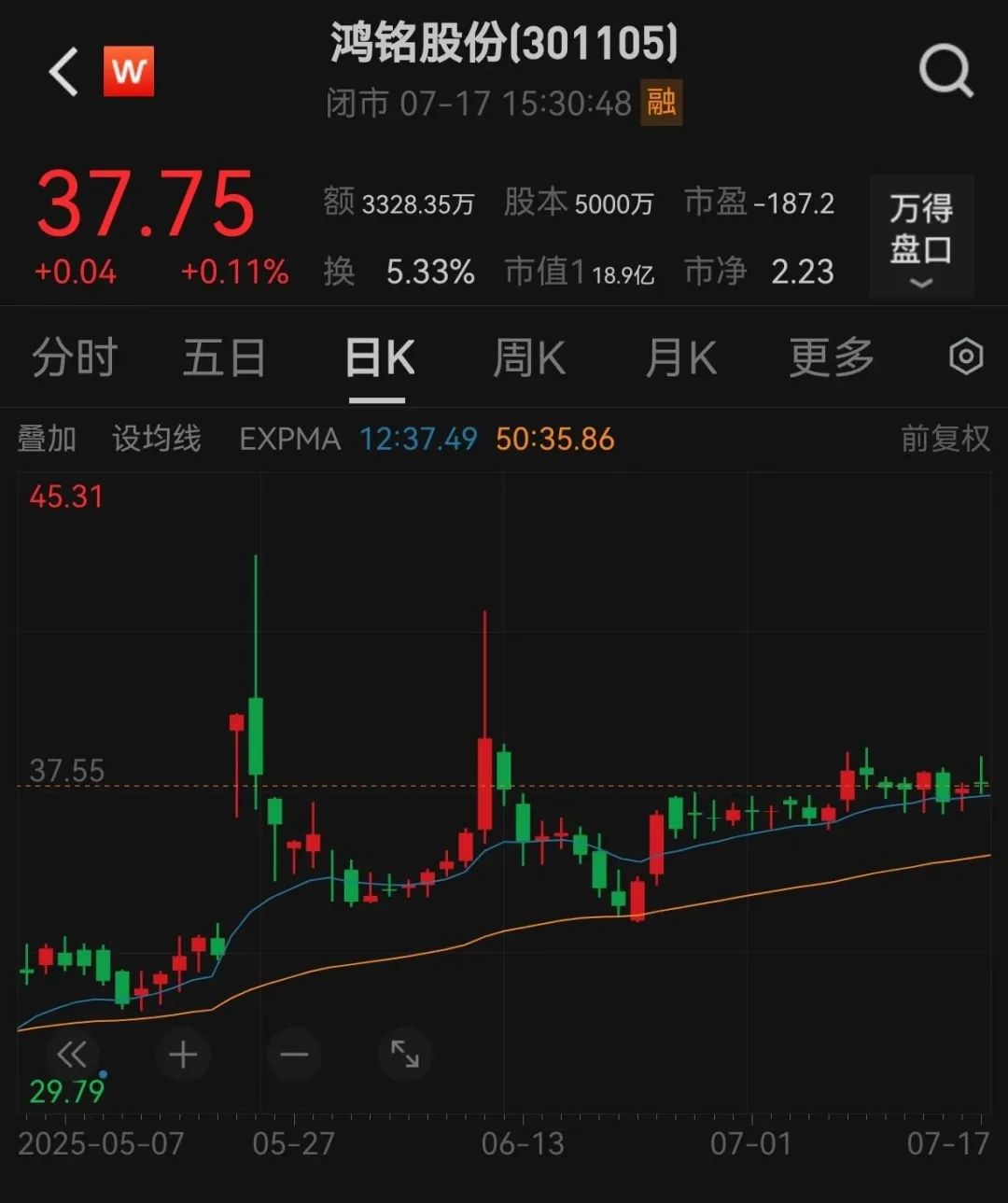Screen dimensions: 1008x1203
Task: Switch to the 周K chart tab
Action: click(529, 358)
